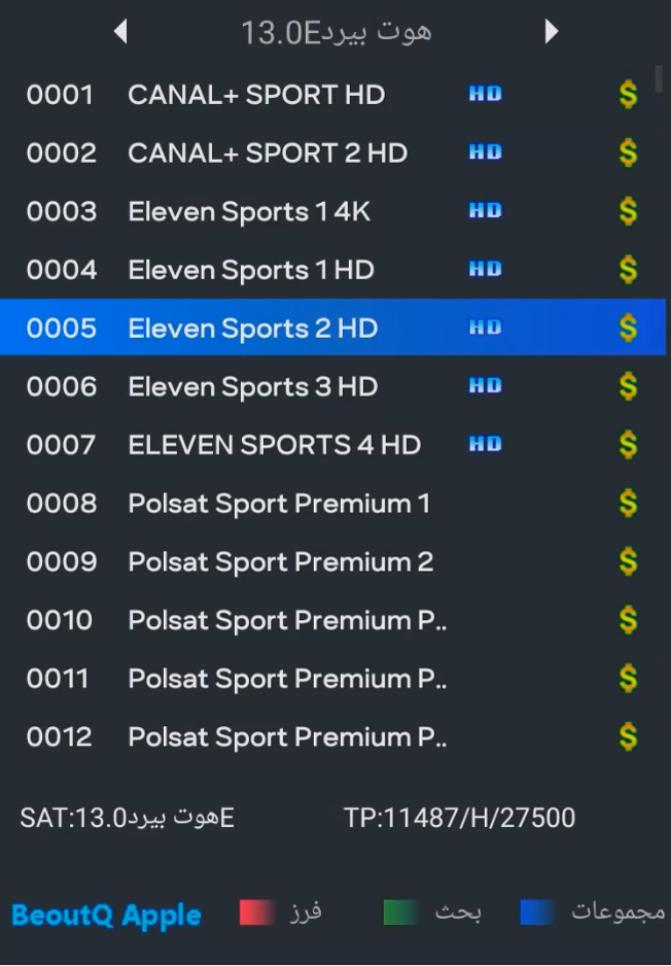
Task: Open Polsat Sport Premium 2
Action: pyautogui.click(x=280, y=562)
